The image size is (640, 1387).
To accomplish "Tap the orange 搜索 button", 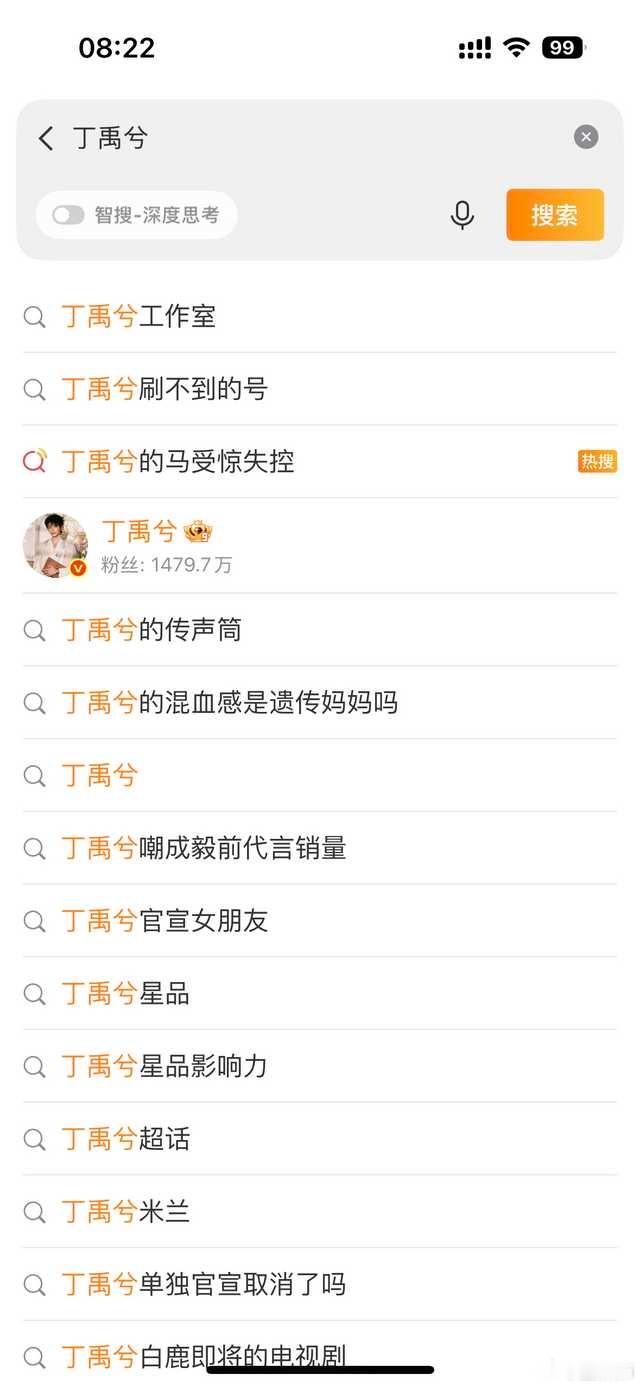I will click(555, 215).
